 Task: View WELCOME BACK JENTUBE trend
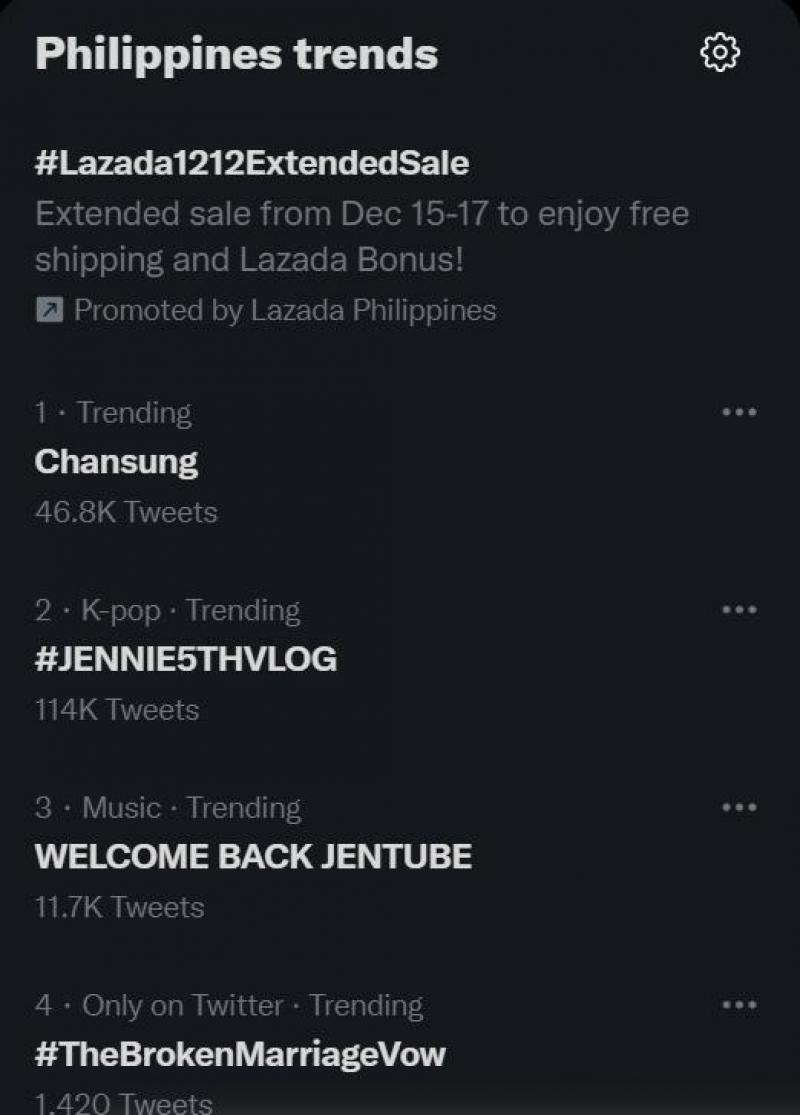[x=253, y=857]
